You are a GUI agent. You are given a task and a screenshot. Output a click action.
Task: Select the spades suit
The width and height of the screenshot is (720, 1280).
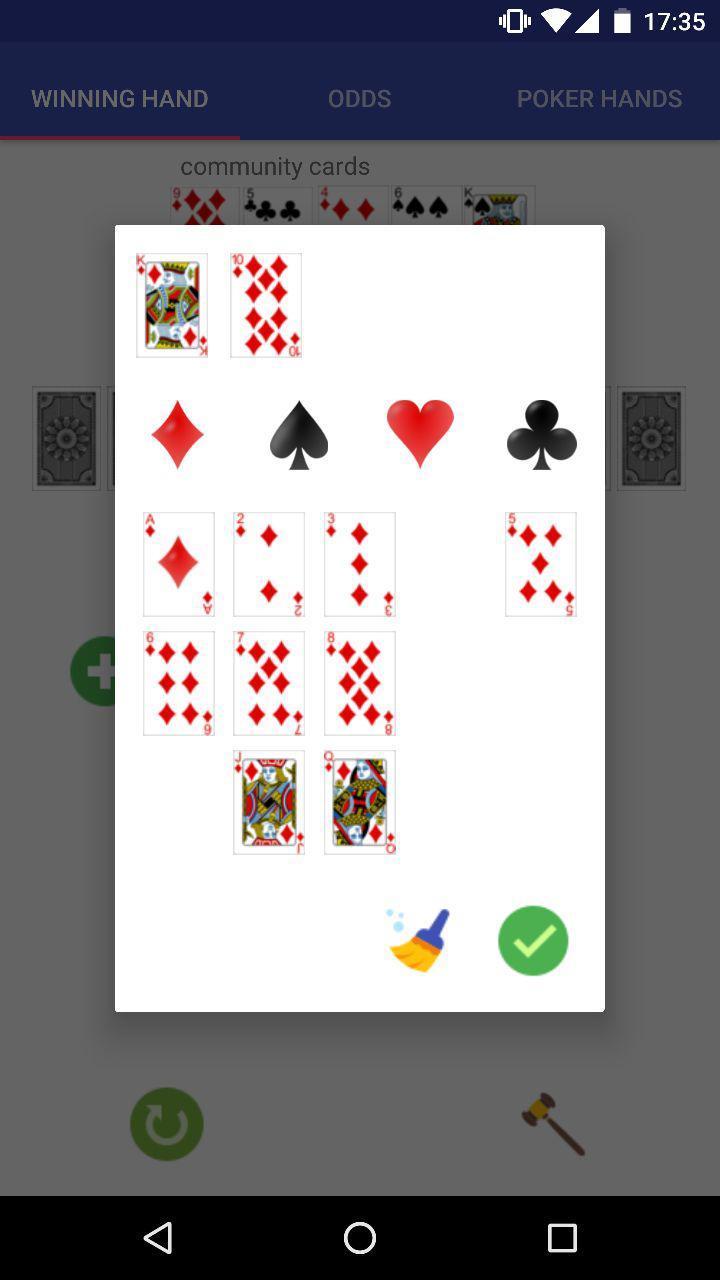click(299, 435)
